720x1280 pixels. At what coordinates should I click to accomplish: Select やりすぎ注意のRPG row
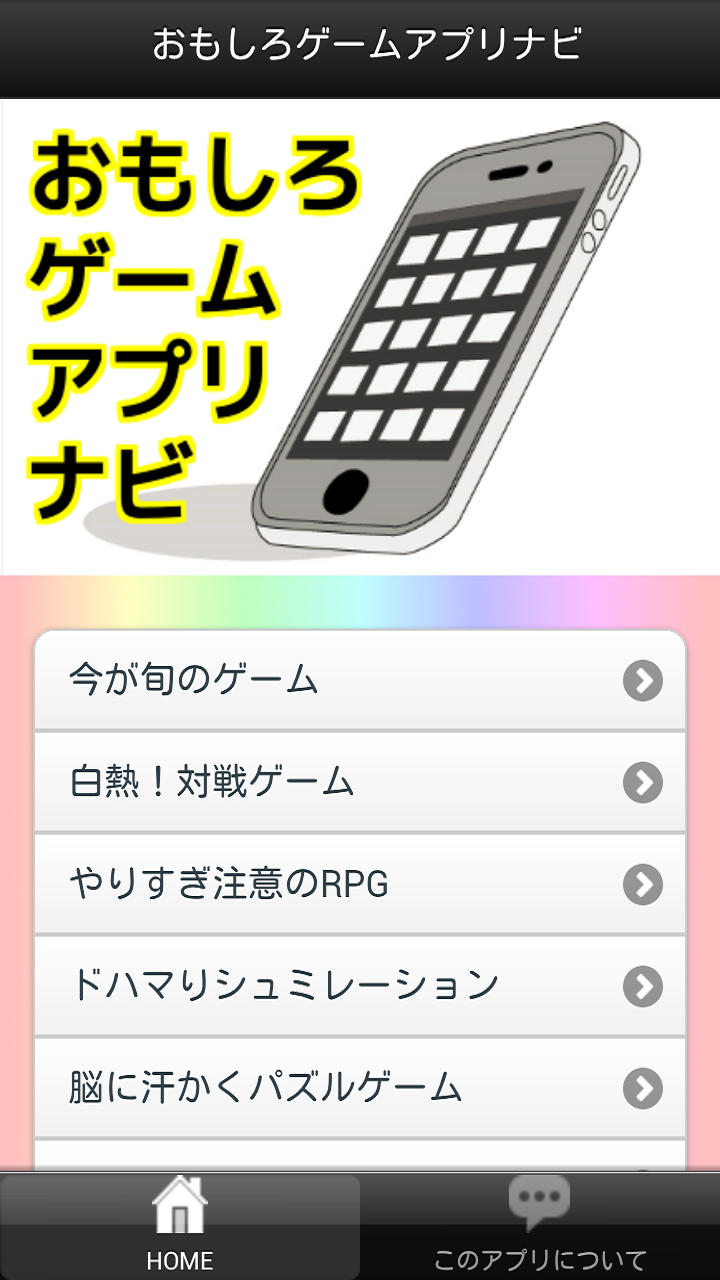(x=360, y=884)
